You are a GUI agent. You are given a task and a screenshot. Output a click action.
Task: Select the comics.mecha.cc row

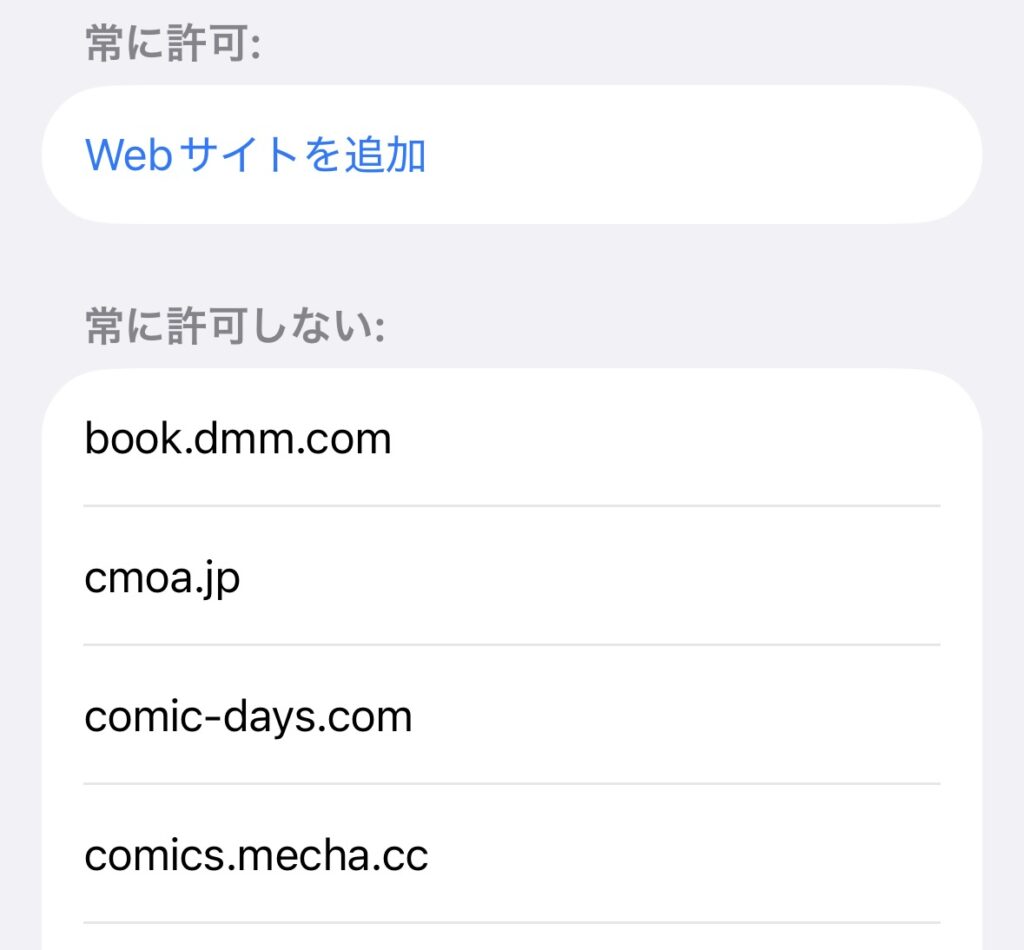click(x=256, y=855)
